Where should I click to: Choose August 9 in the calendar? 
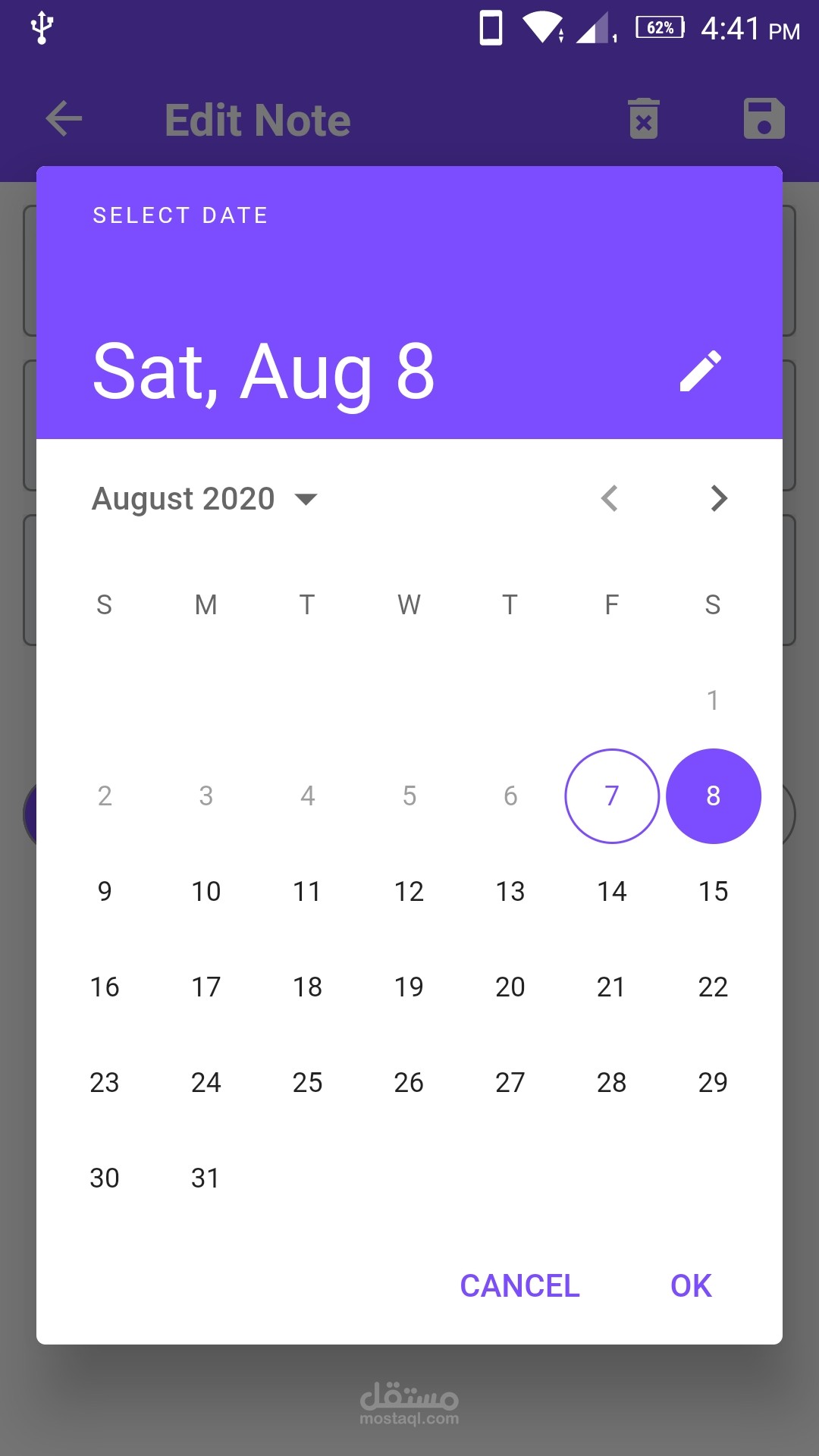pos(105,891)
